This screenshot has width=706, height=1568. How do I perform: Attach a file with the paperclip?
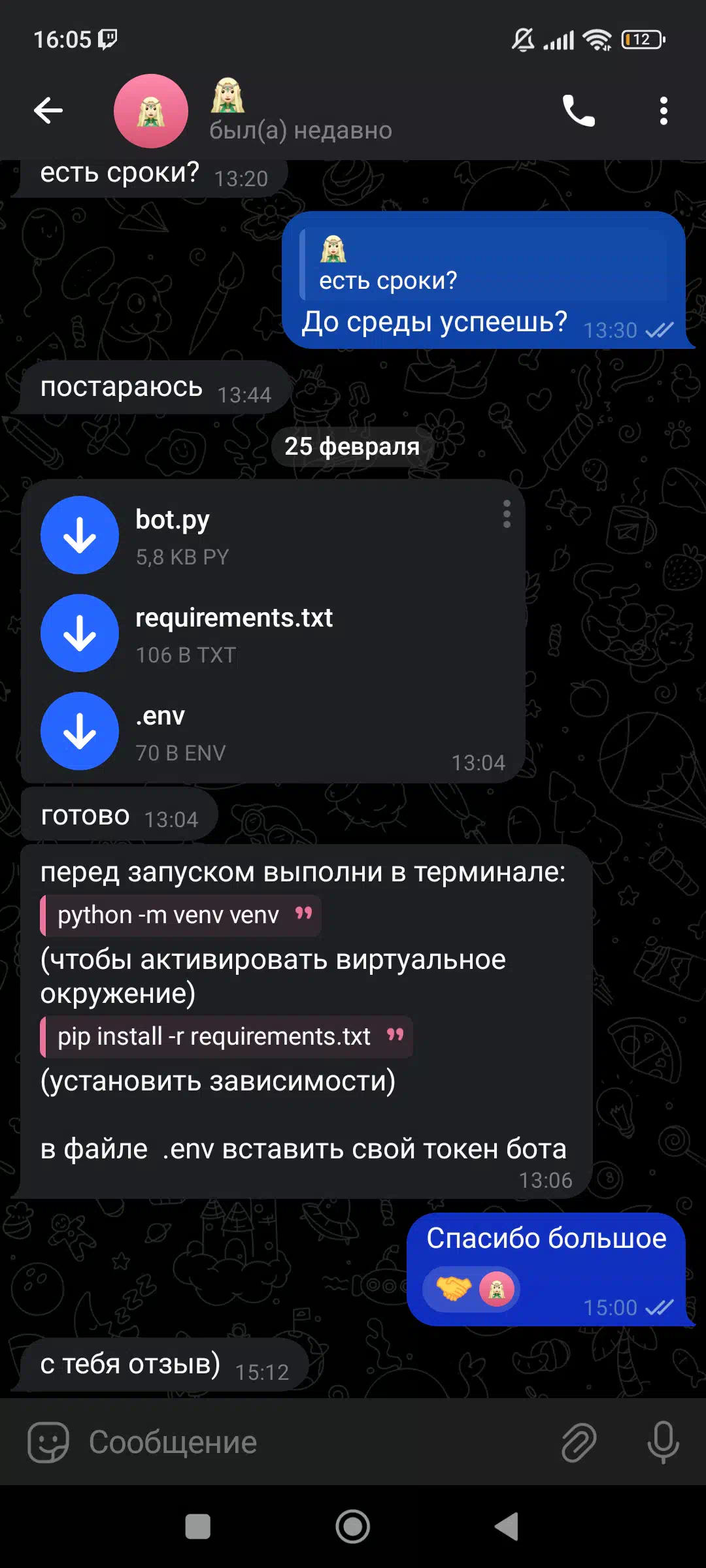(x=579, y=1442)
